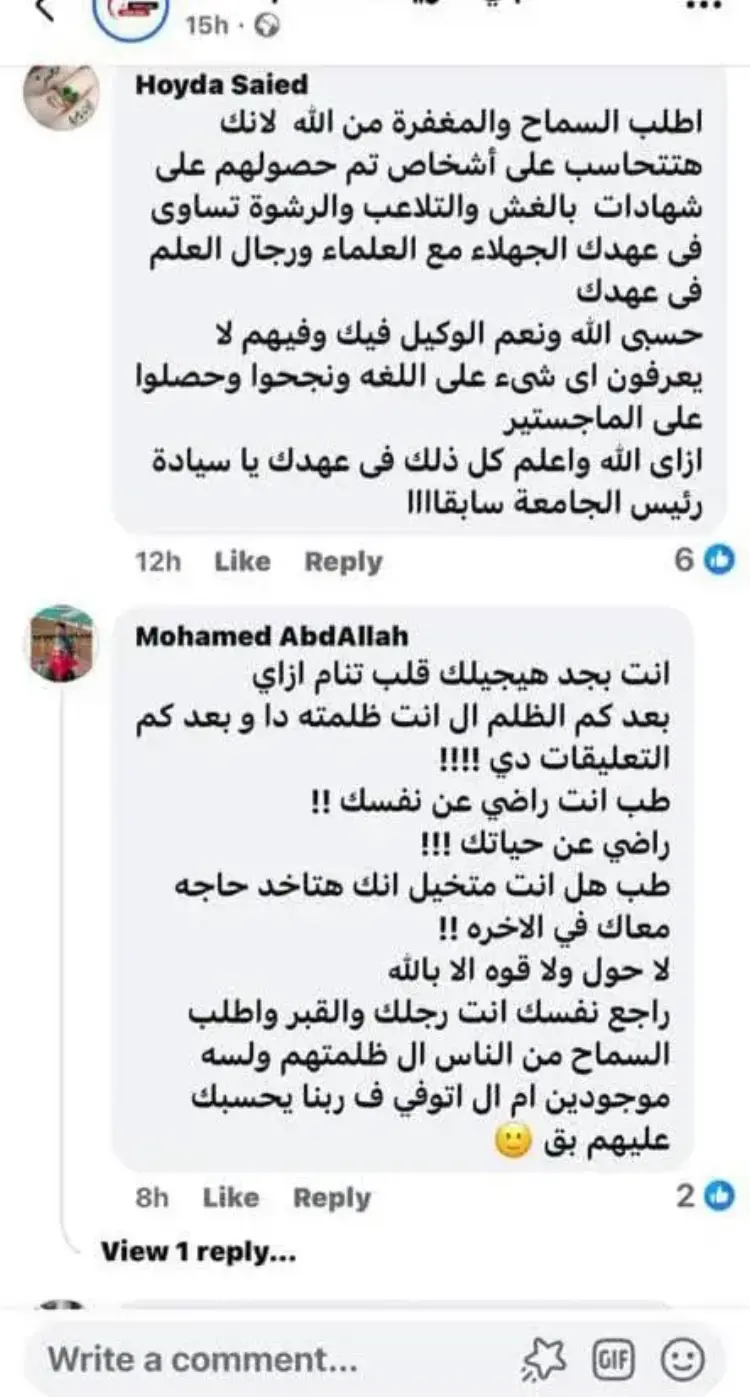
Task: Reply to Hoyda Saied's comment
Action: [343, 562]
